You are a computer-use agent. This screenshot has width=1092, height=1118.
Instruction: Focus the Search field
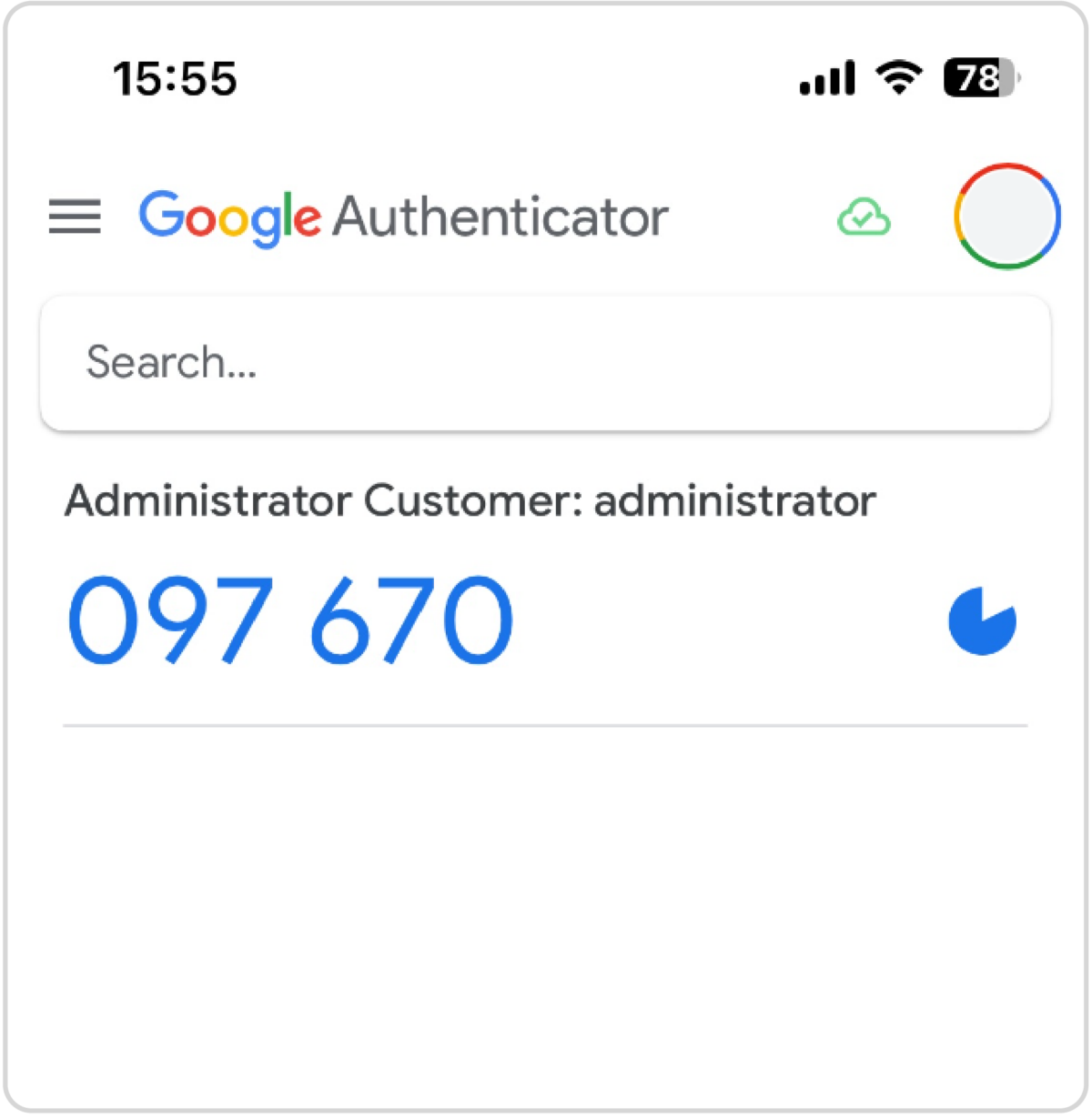click(546, 362)
